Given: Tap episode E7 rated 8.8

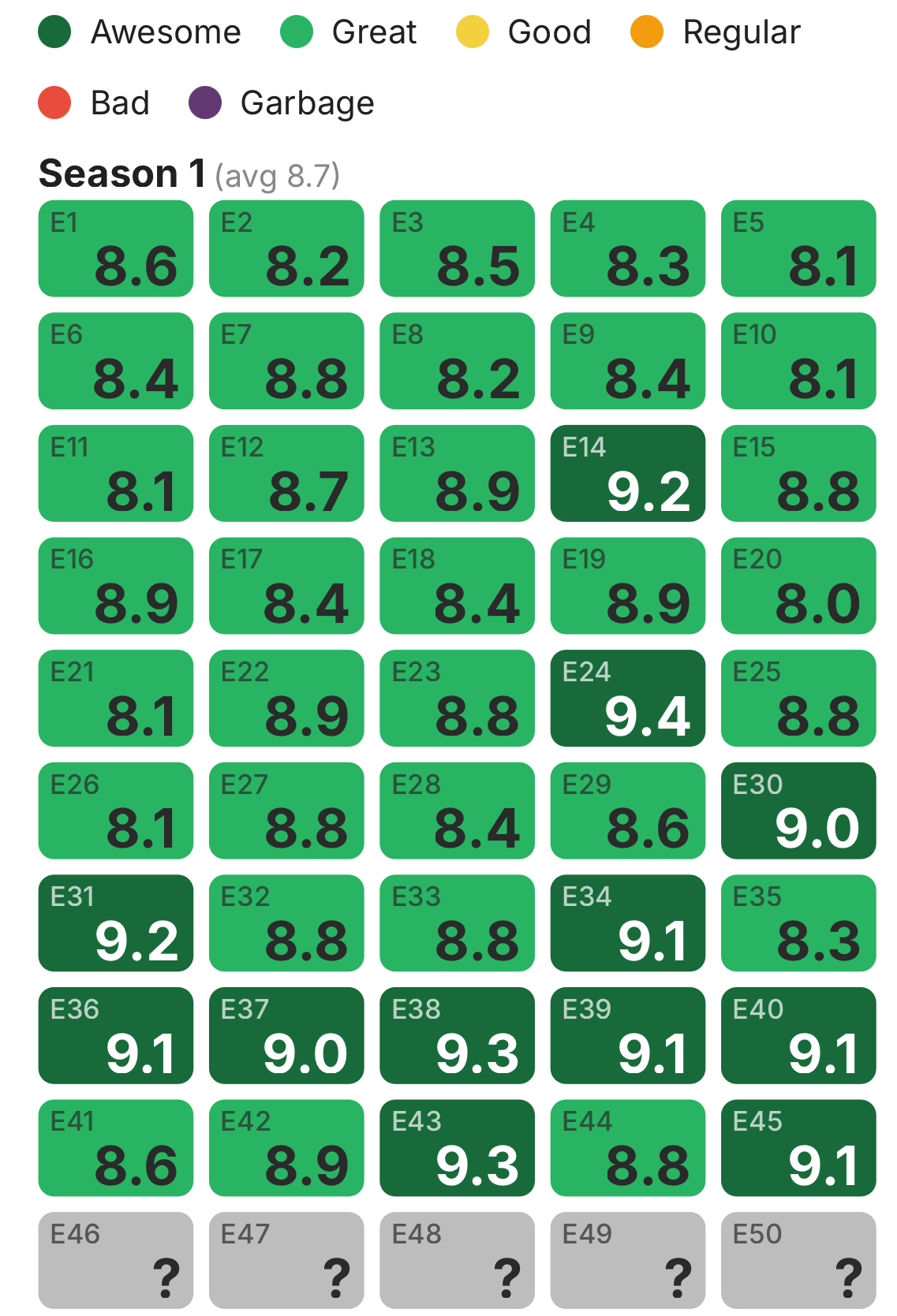Looking at the screenshot, I should pyautogui.click(x=286, y=361).
